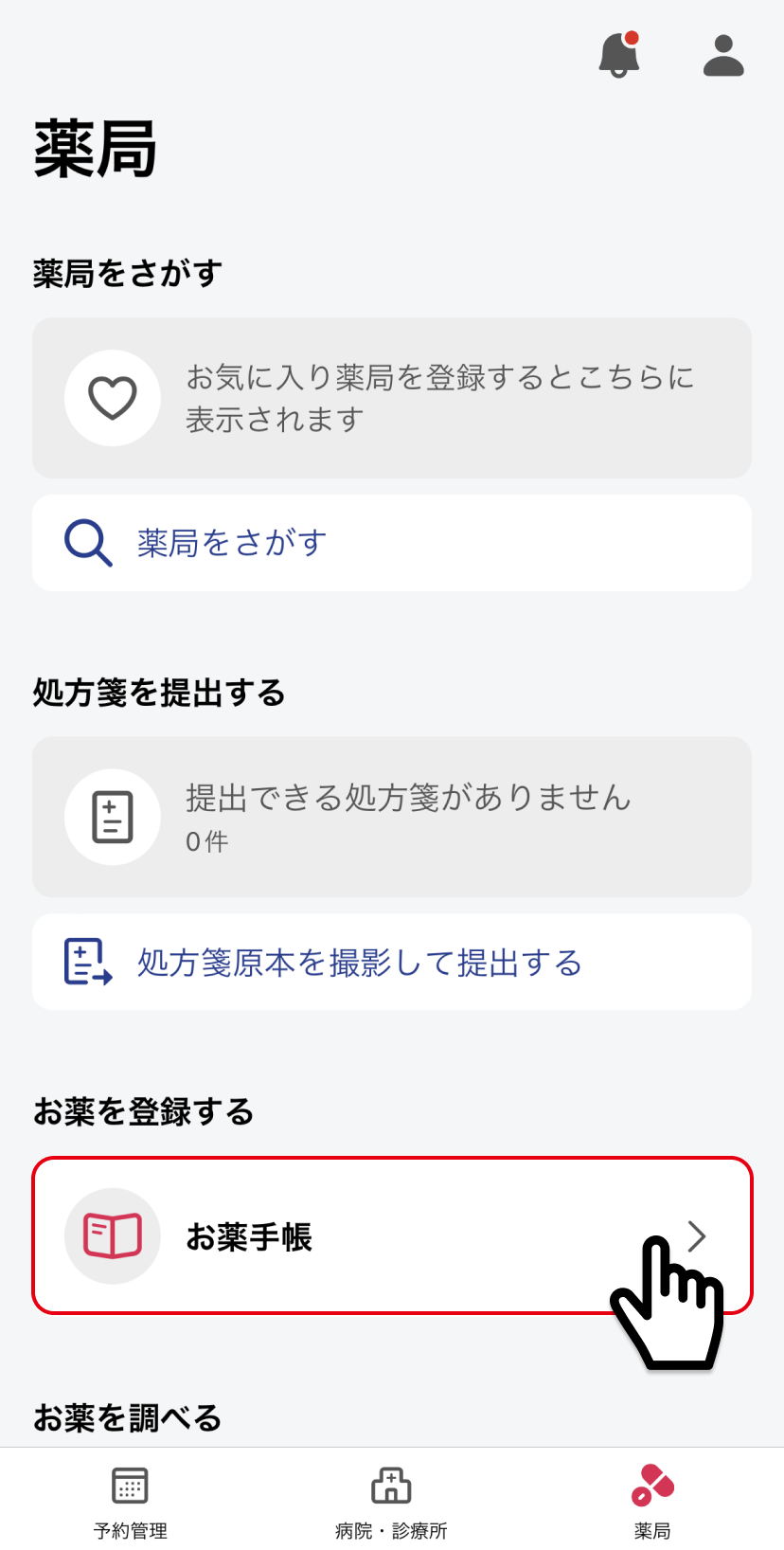Open the notifications bell

619,55
